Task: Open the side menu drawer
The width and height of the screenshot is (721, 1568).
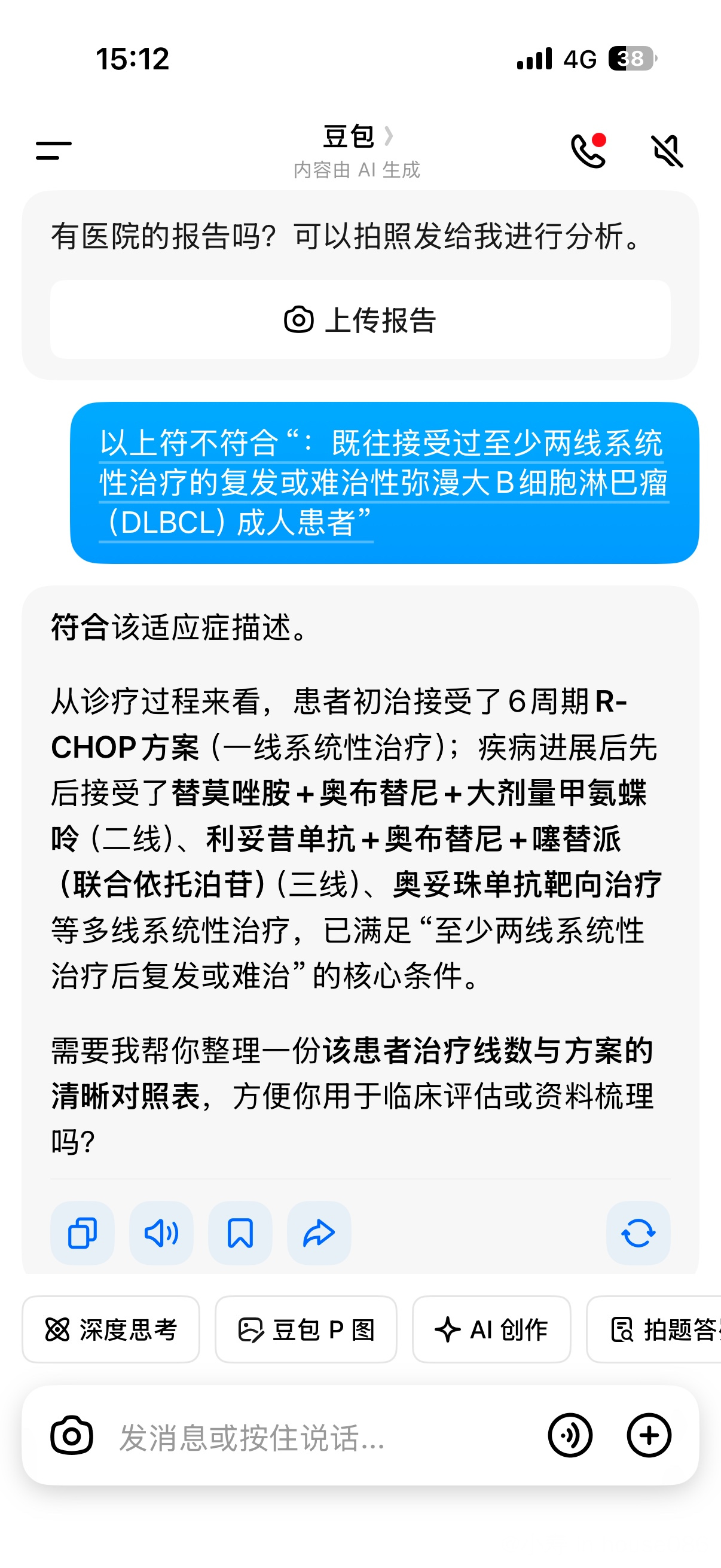Action: click(54, 150)
